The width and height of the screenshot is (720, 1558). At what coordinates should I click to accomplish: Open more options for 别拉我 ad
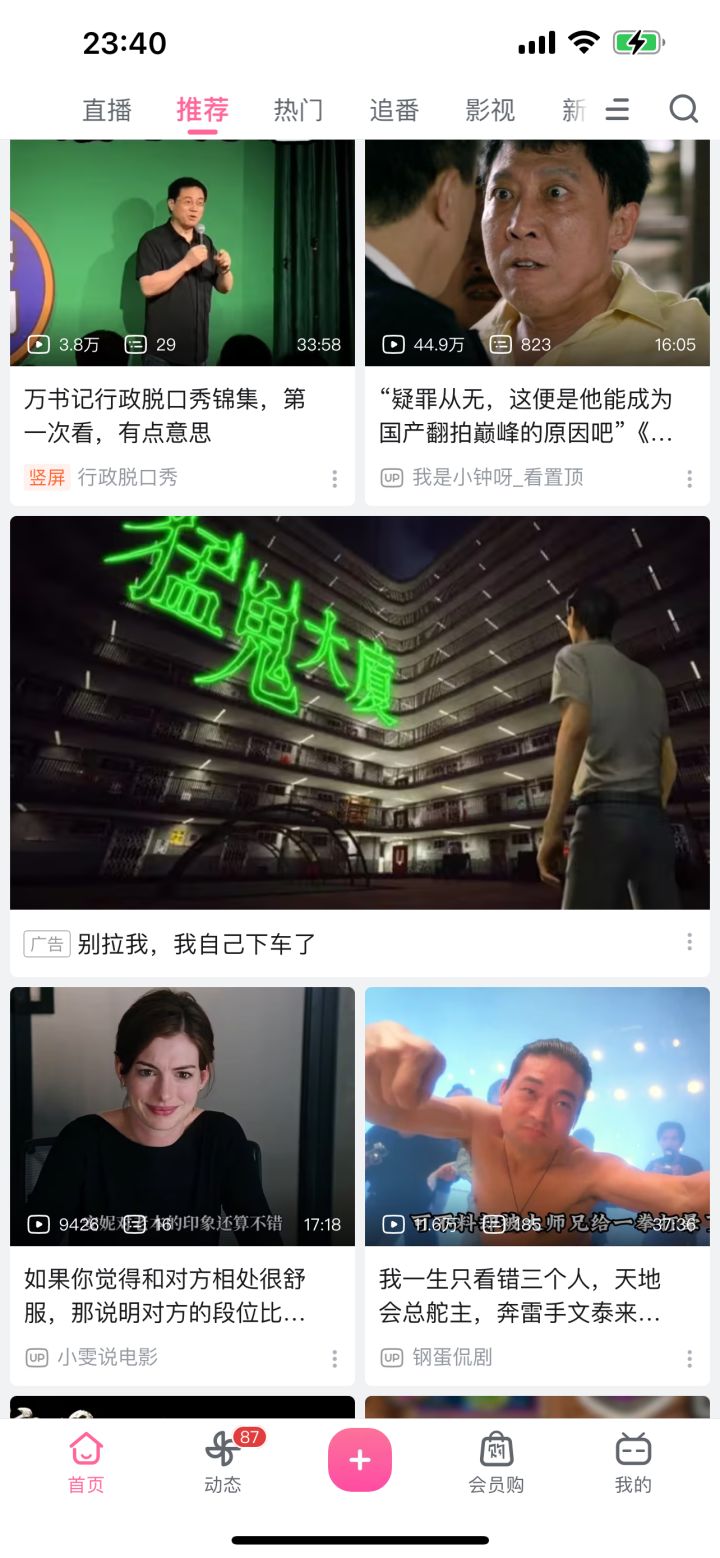tap(689, 942)
